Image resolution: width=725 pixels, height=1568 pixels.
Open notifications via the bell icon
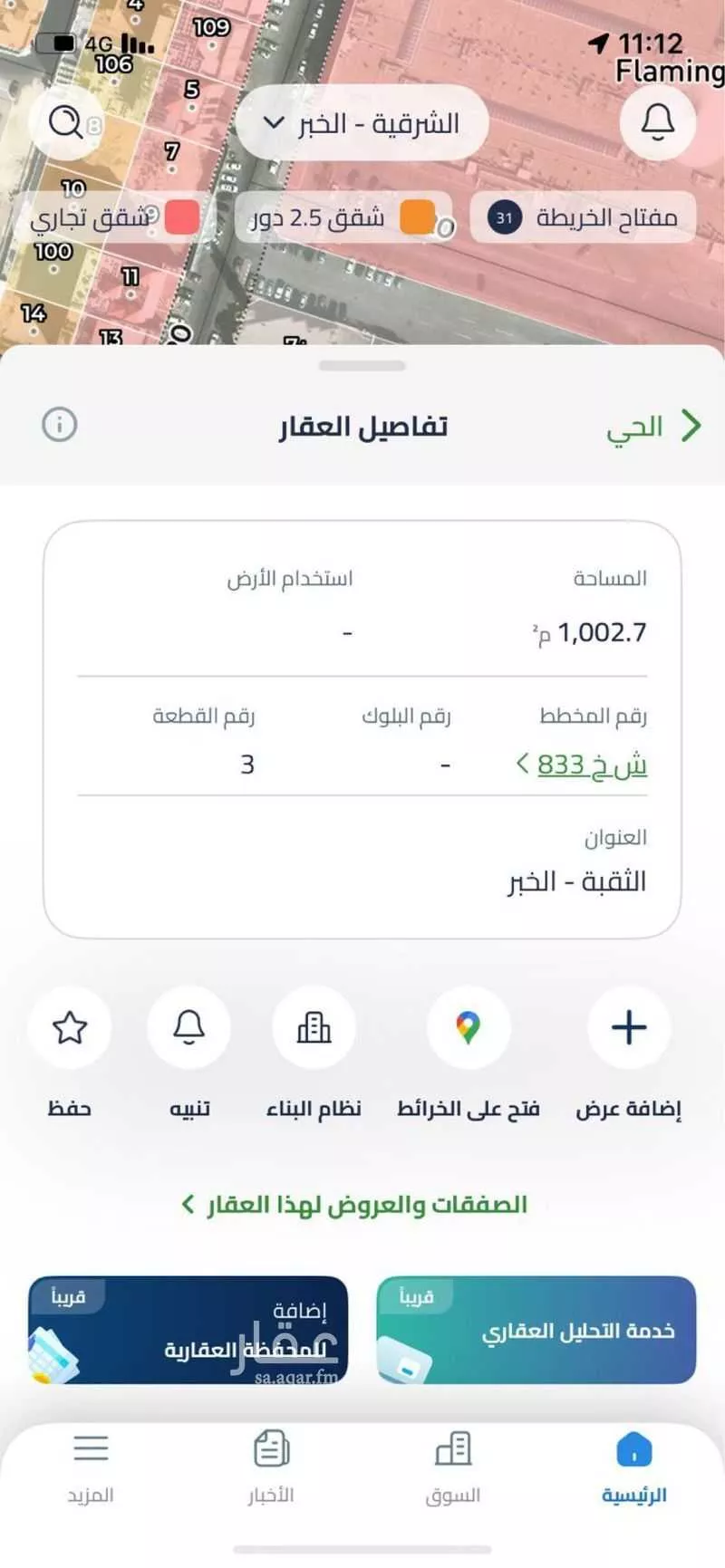[x=658, y=123]
